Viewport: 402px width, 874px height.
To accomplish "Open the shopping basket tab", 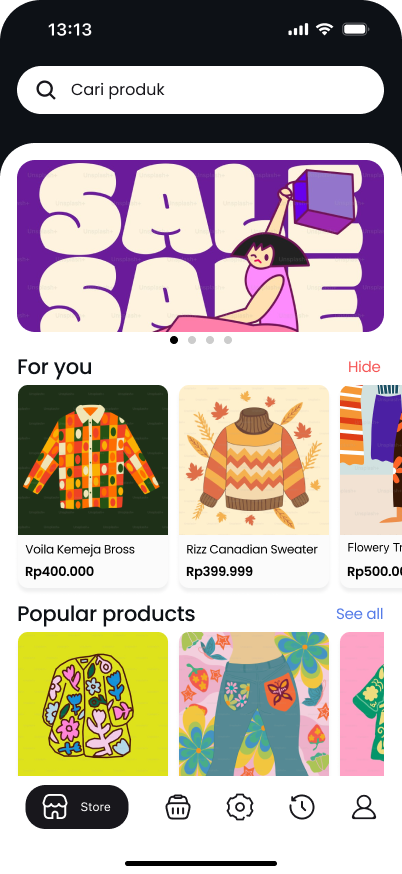I will click(x=178, y=807).
